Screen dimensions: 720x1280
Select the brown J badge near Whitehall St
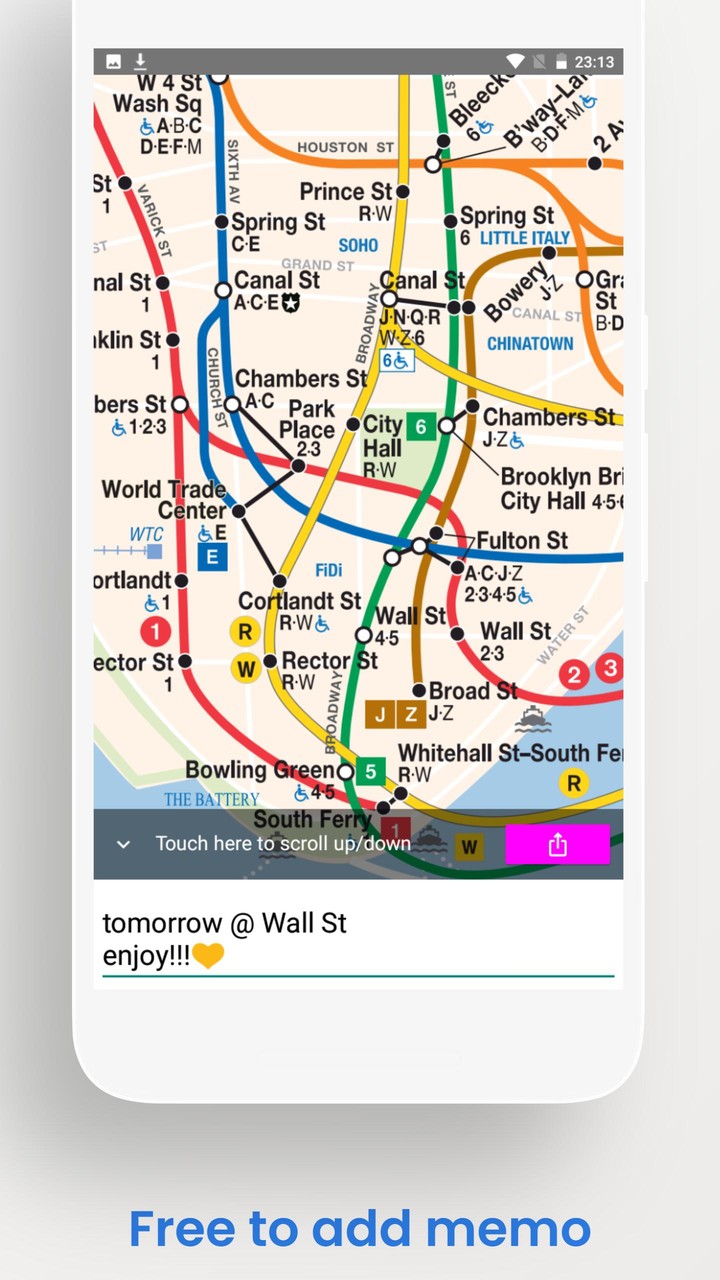[383, 715]
